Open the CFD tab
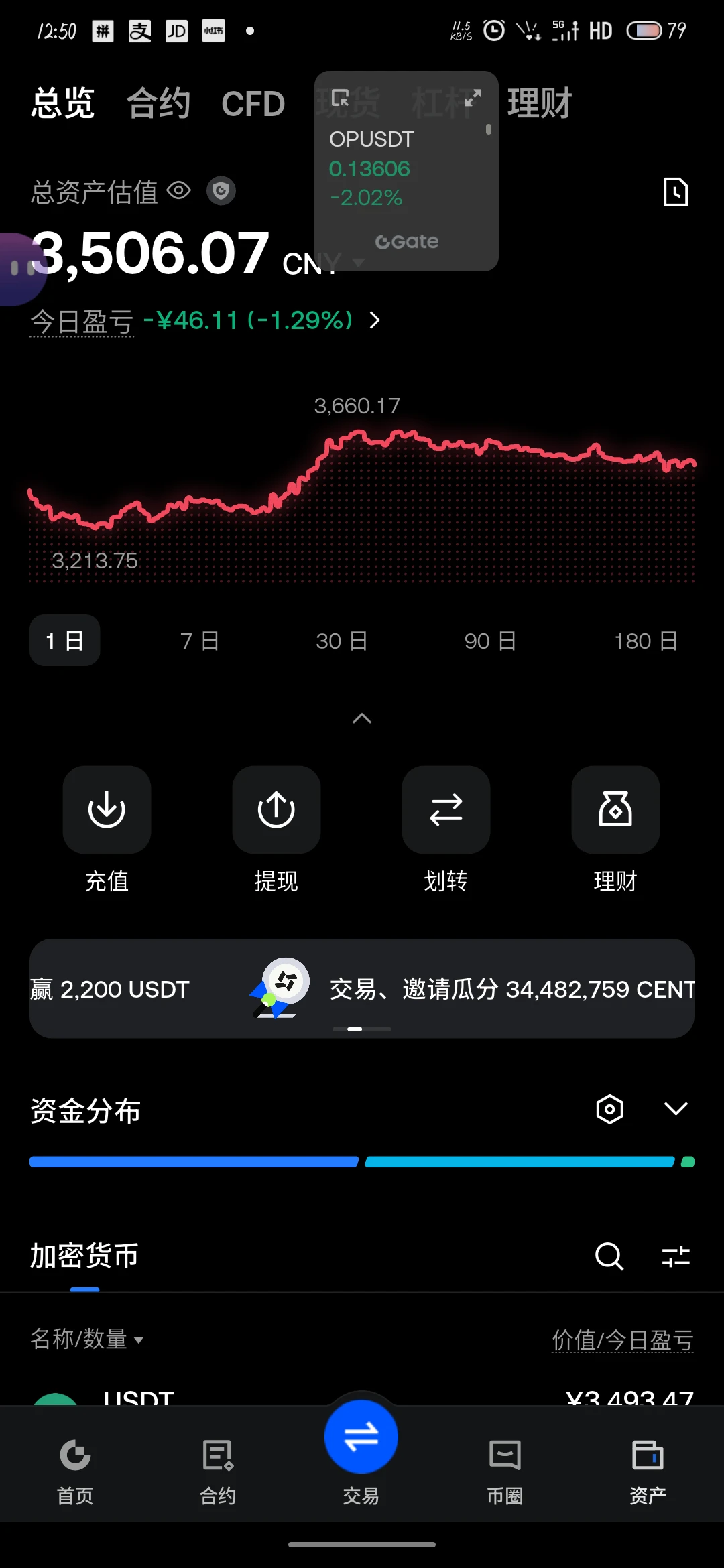Image resolution: width=724 pixels, height=1568 pixels. 253,105
